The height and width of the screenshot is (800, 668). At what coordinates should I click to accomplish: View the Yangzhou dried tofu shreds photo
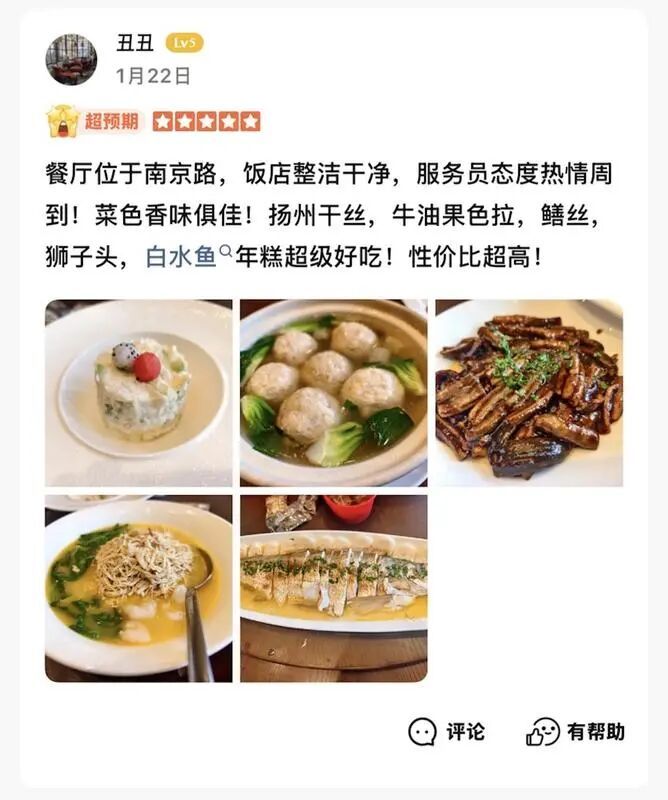point(138,588)
